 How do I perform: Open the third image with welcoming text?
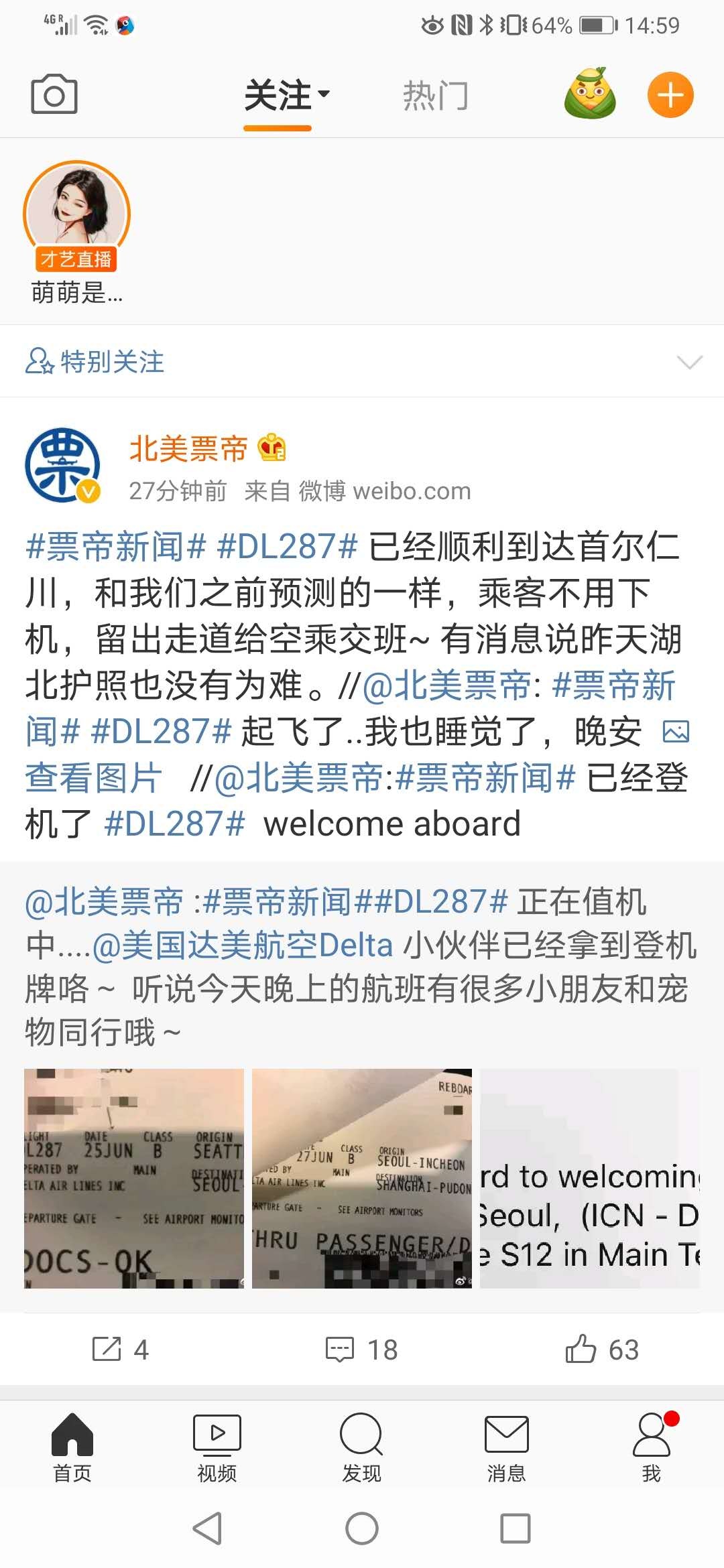(590, 1178)
